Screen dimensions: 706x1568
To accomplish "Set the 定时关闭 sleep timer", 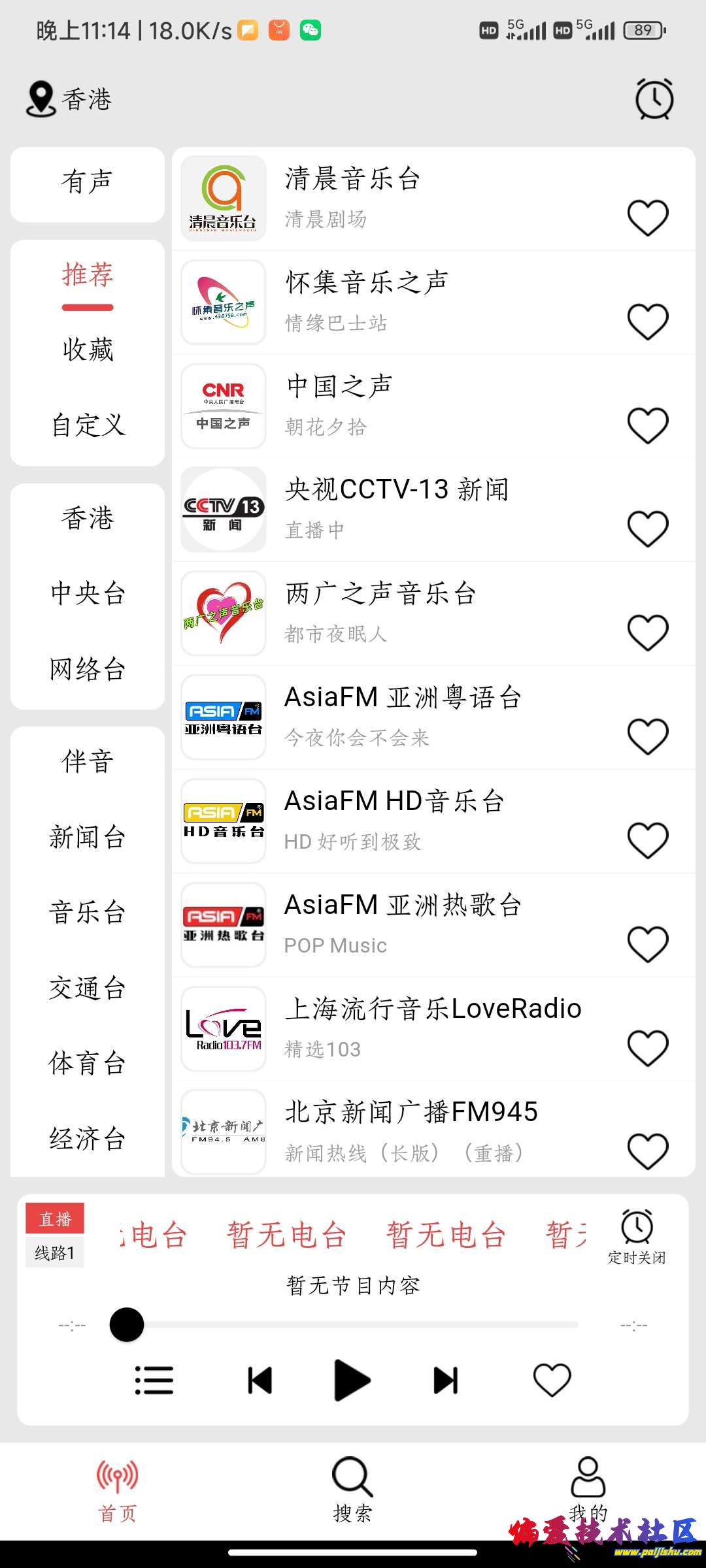I will (x=637, y=1237).
